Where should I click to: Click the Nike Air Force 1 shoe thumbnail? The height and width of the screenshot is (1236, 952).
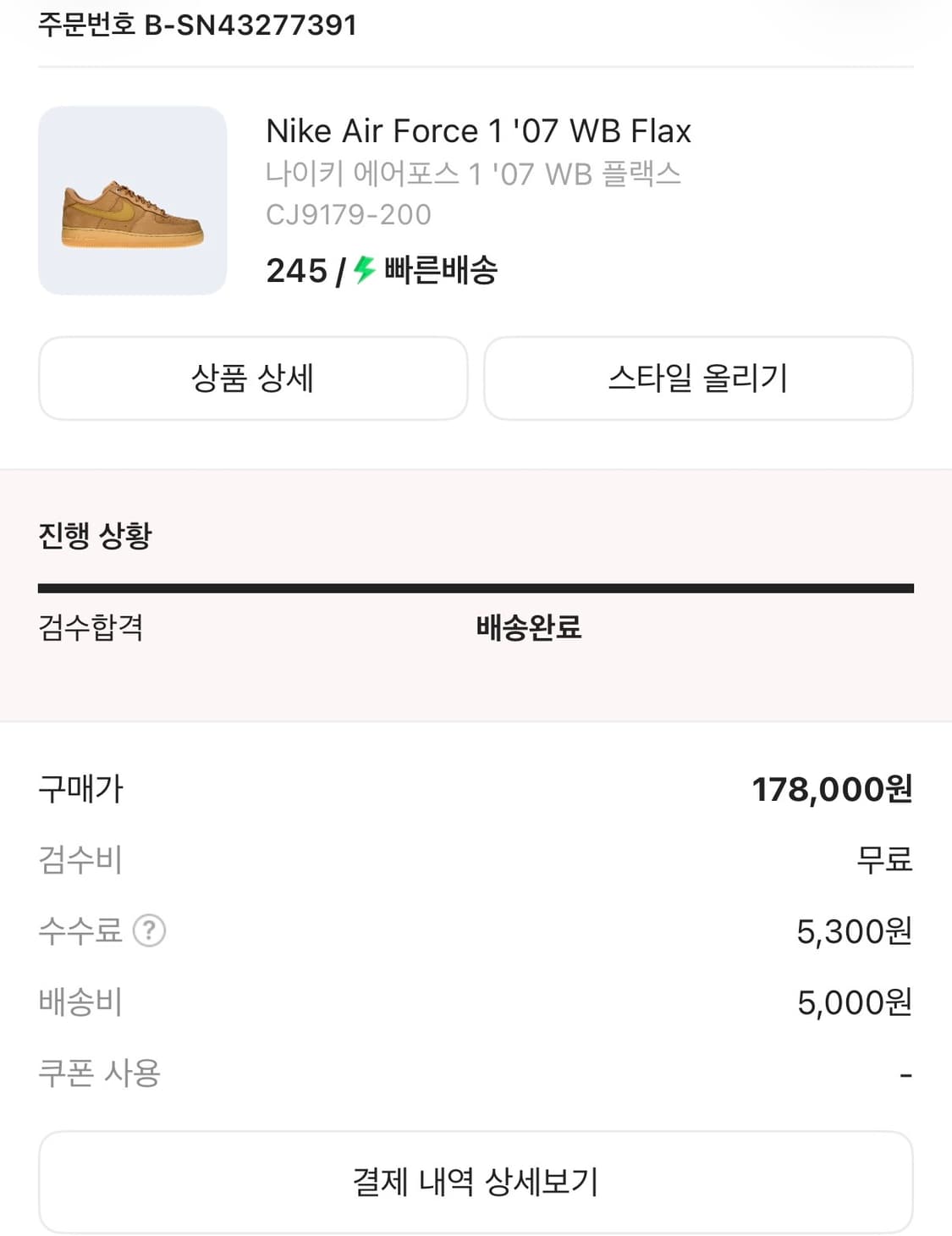click(x=132, y=200)
